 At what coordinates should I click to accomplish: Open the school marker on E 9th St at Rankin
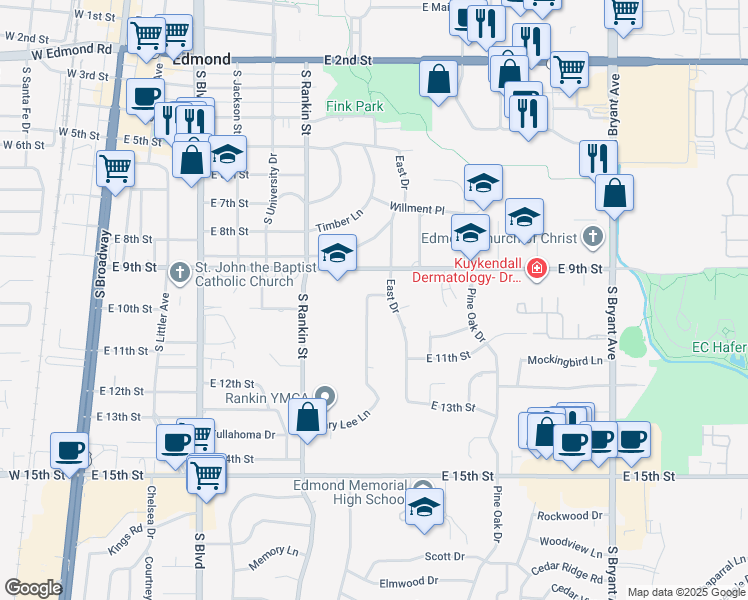coord(338,253)
